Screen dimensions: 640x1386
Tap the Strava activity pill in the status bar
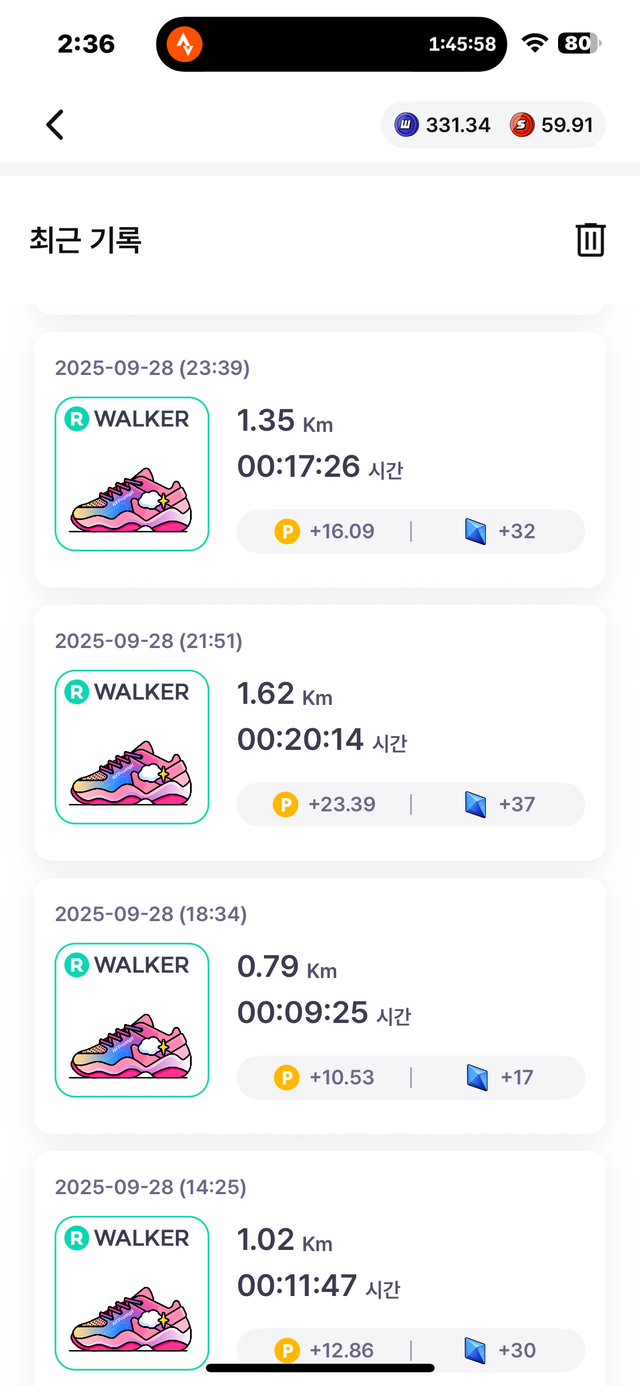click(x=330, y=44)
